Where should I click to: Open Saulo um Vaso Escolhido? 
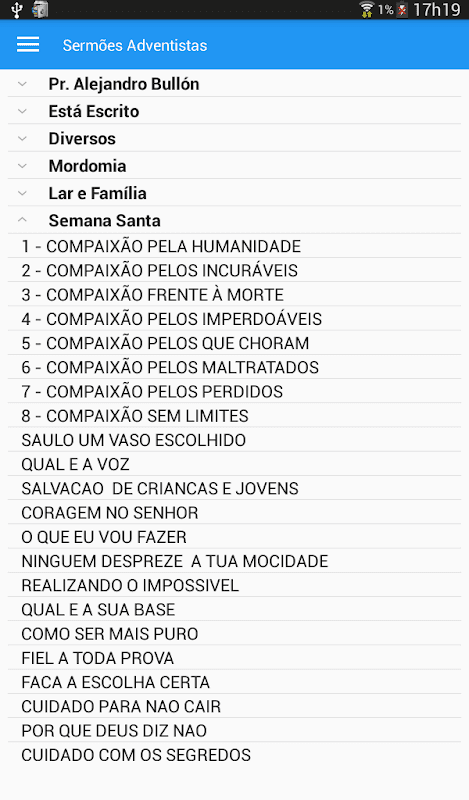(x=234, y=440)
